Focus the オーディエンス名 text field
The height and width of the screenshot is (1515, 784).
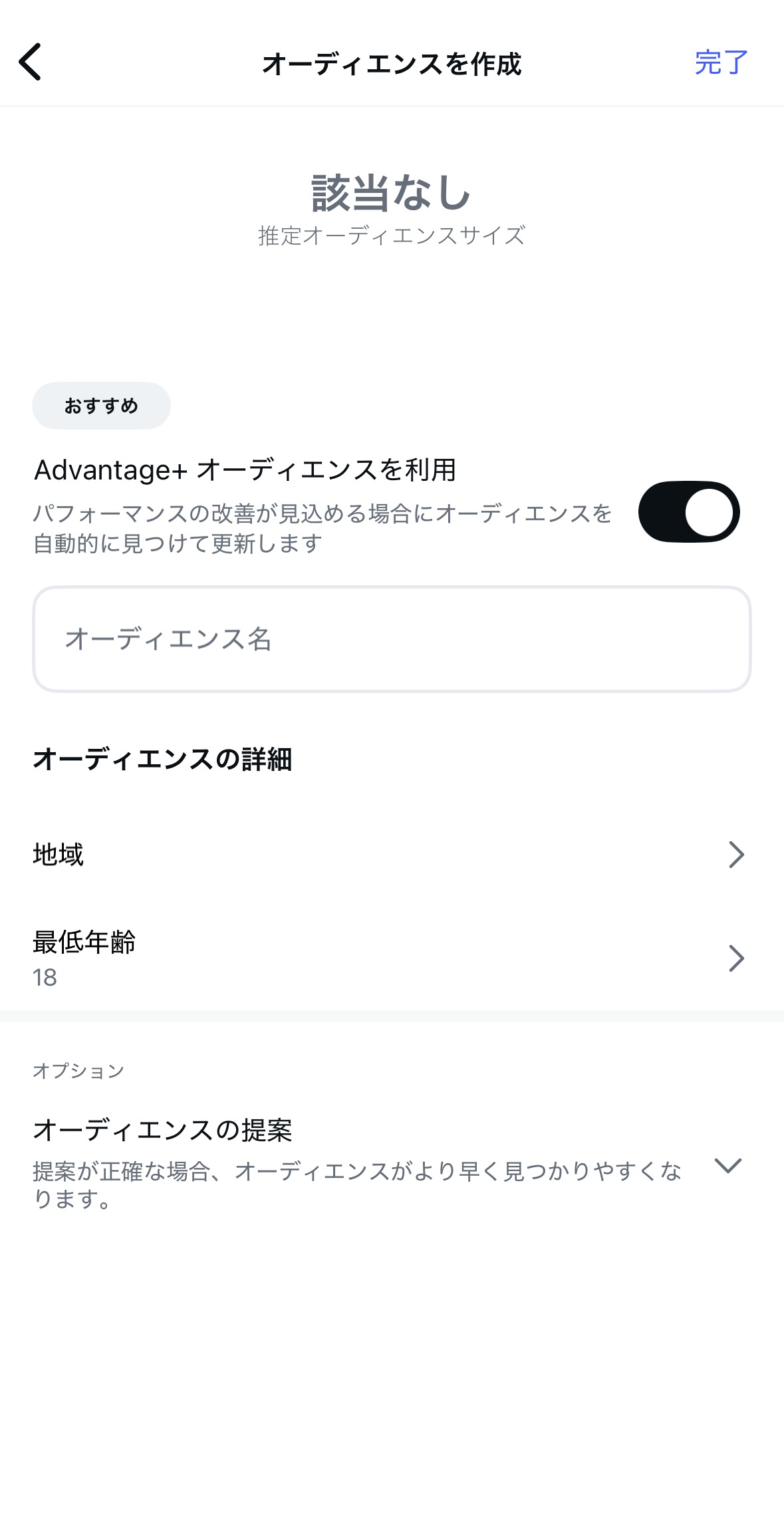tap(392, 639)
